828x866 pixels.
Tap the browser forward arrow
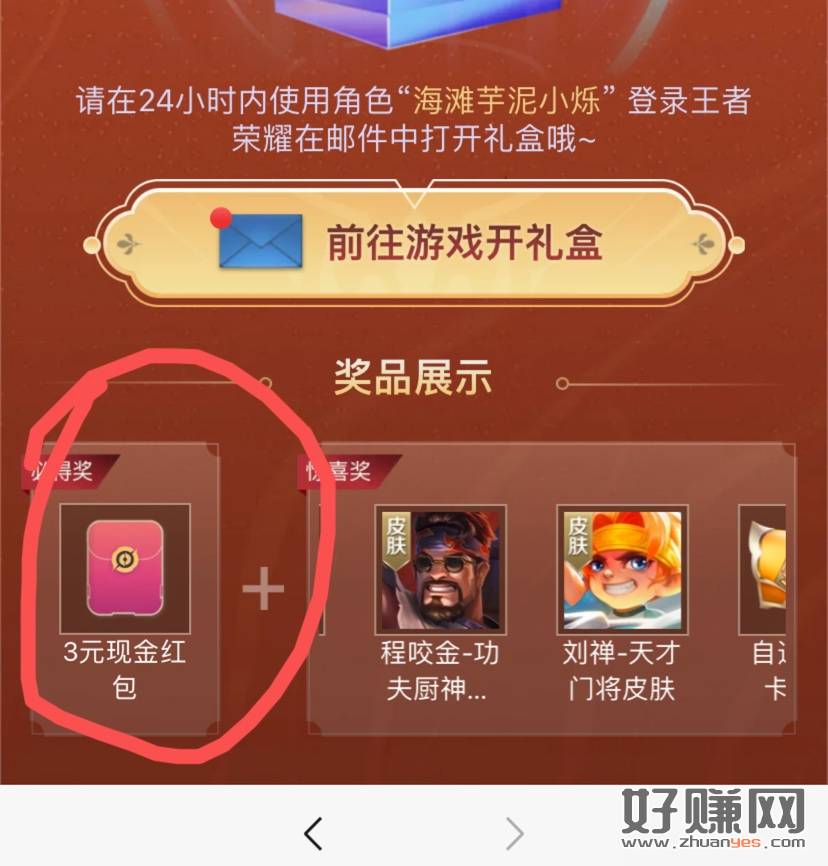pos(514,832)
